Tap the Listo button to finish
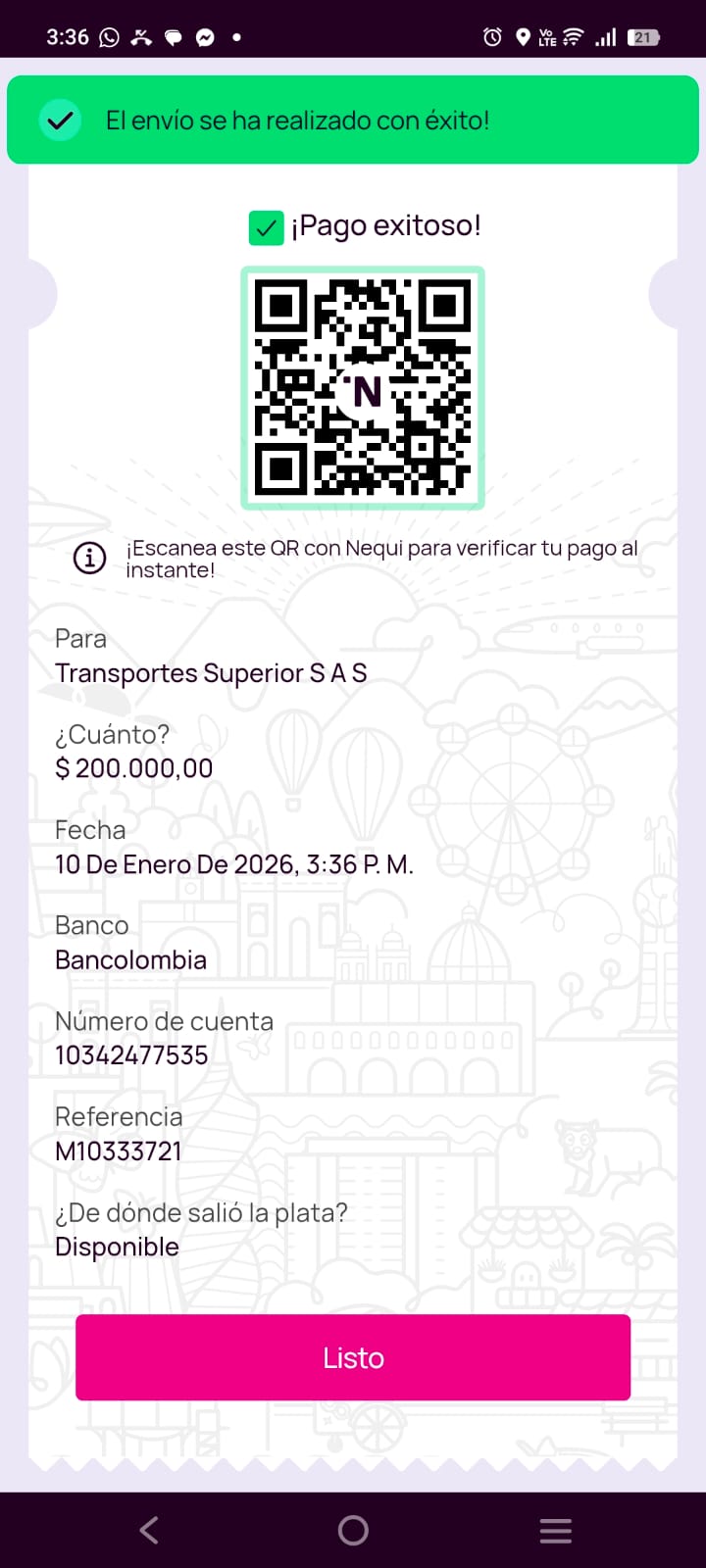The height and width of the screenshot is (1568, 706). [353, 1357]
